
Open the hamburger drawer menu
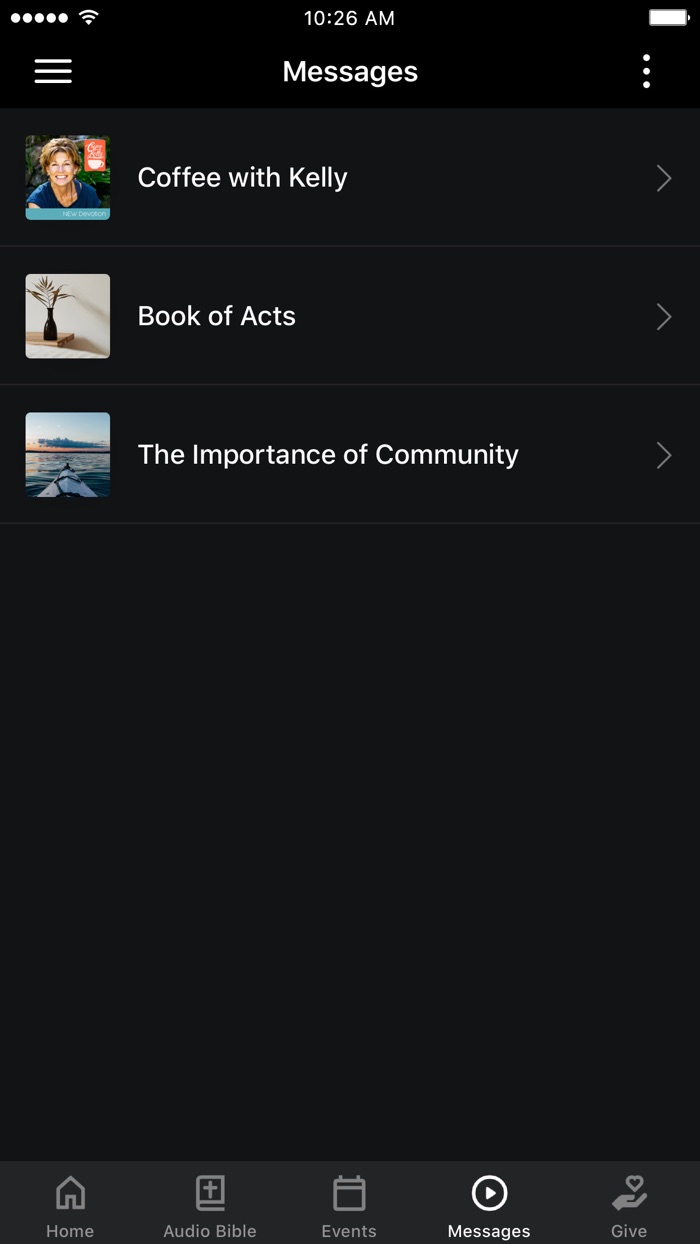(53, 71)
